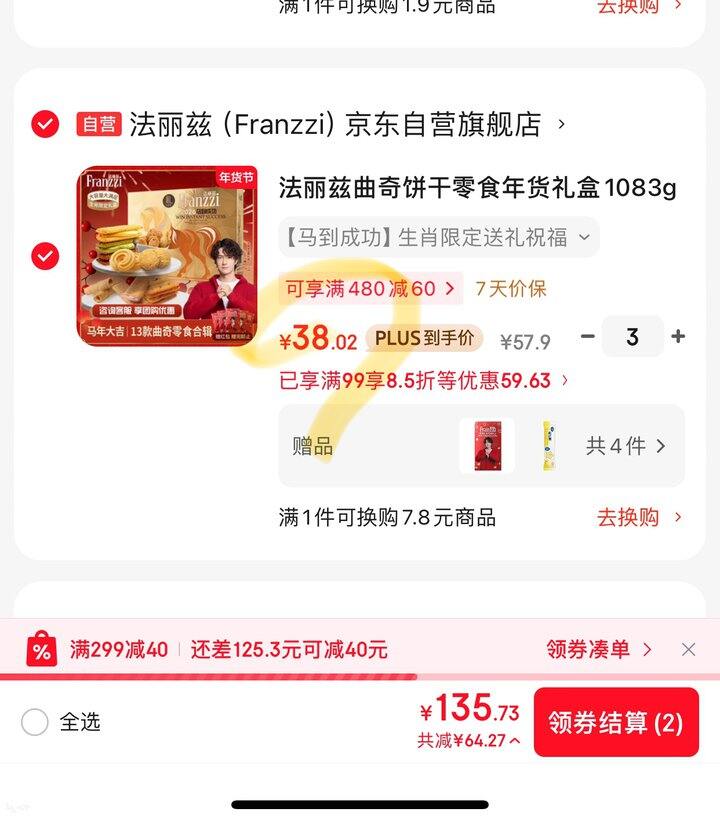Open the 法丽兹曲奇饼干 product image
This screenshot has height=823, width=720.
pos(168,256)
